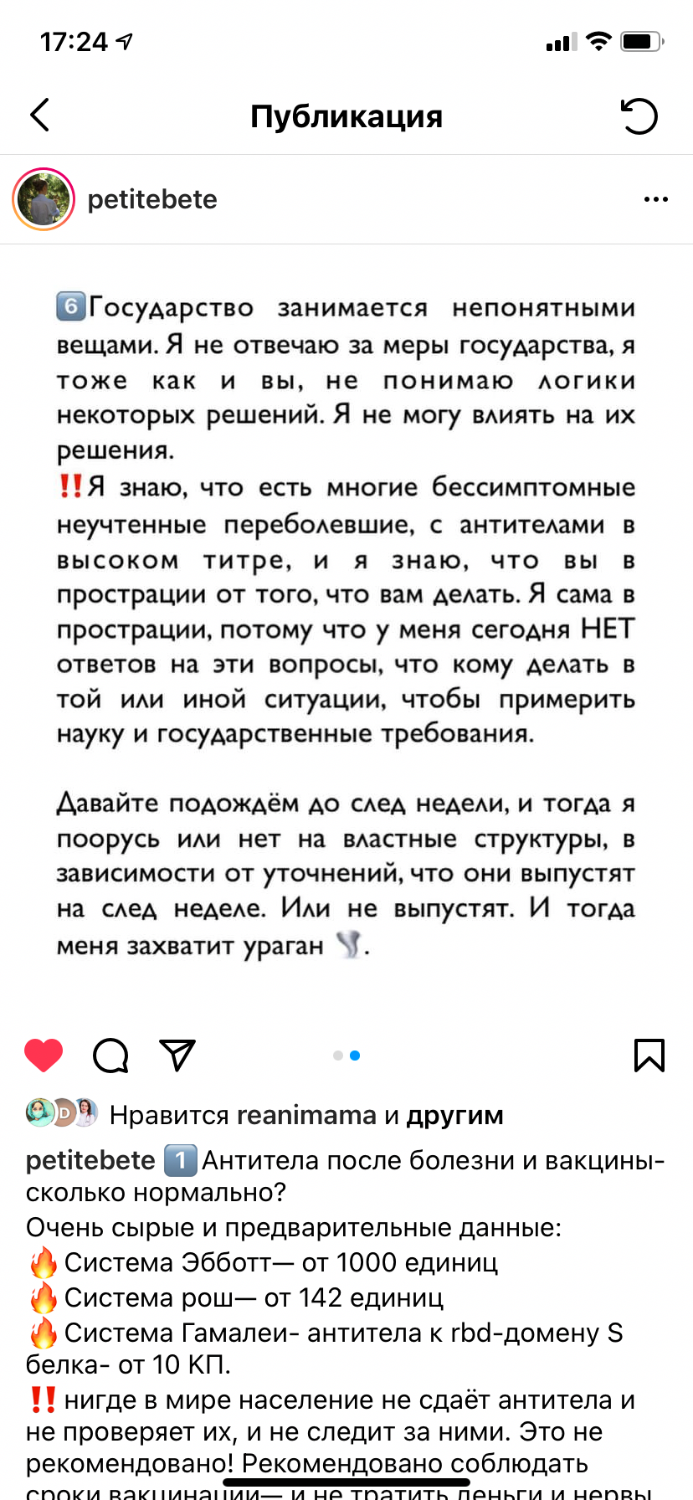Open petitebete profile from header username

click(x=152, y=199)
